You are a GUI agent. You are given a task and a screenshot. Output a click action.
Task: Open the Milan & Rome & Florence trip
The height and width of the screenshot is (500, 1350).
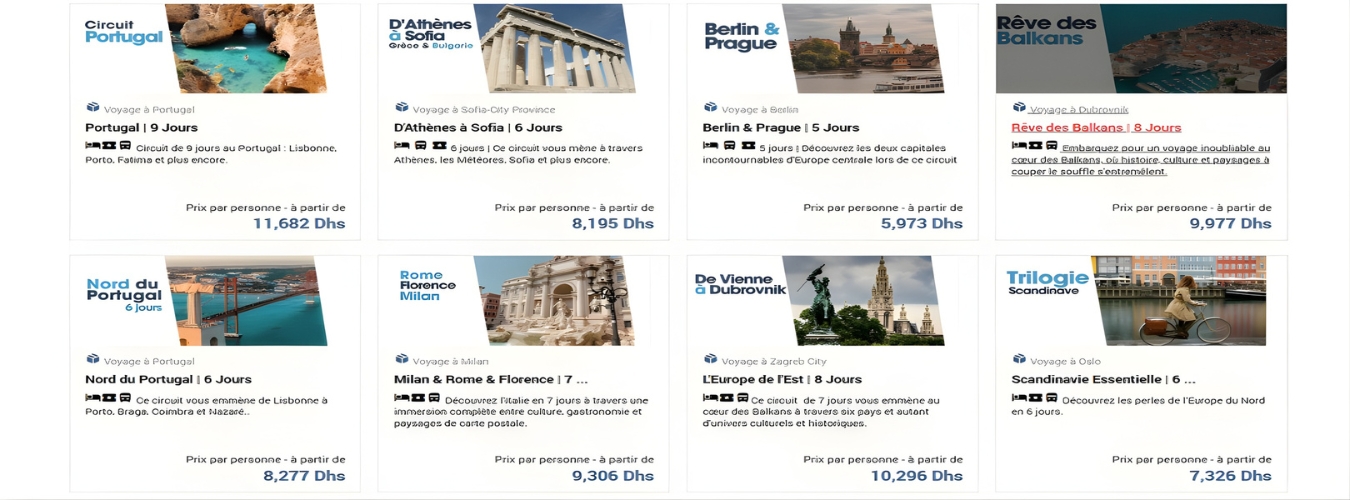click(x=490, y=380)
